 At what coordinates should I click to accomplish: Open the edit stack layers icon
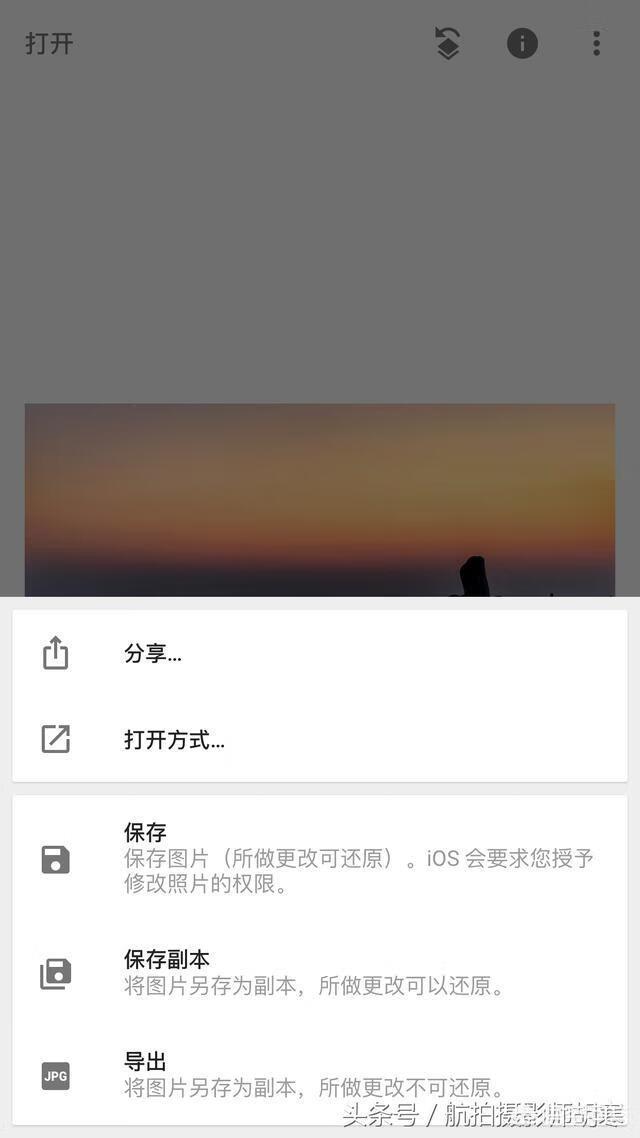pyautogui.click(x=448, y=44)
